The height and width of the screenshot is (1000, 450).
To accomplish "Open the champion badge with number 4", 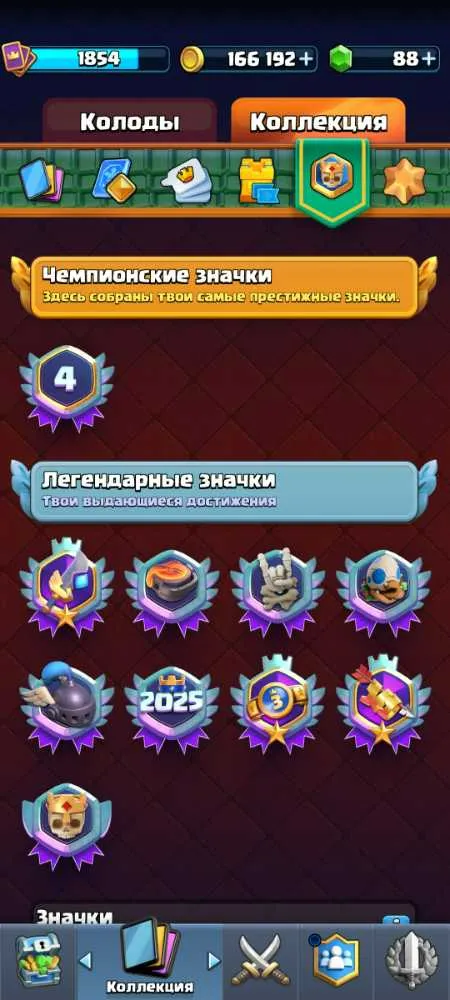I will coord(66,388).
